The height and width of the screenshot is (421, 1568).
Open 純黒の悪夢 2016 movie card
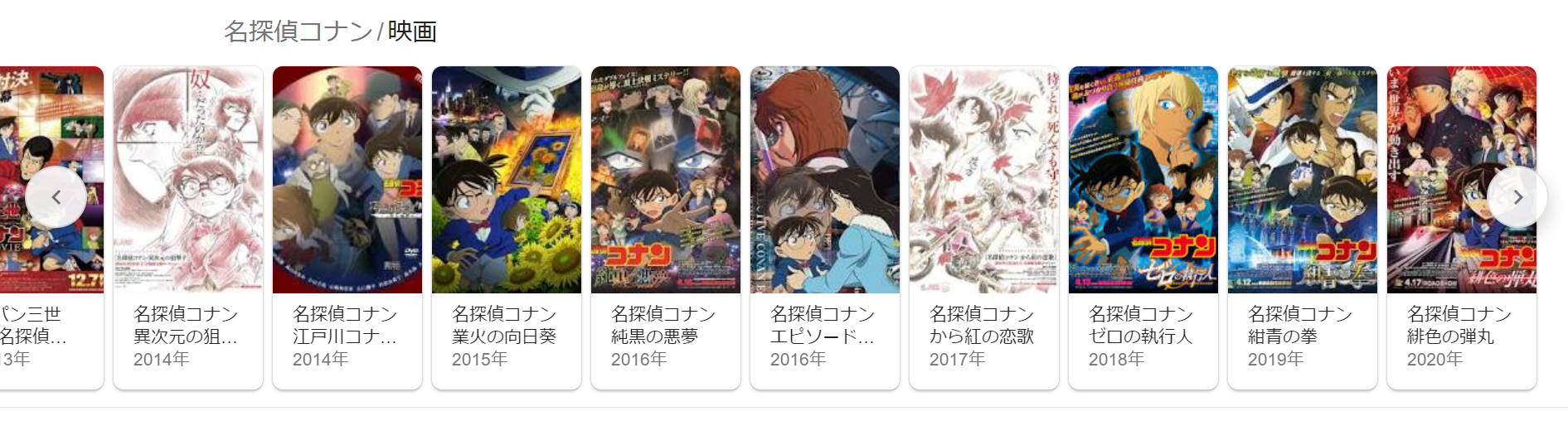click(x=666, y=228)
